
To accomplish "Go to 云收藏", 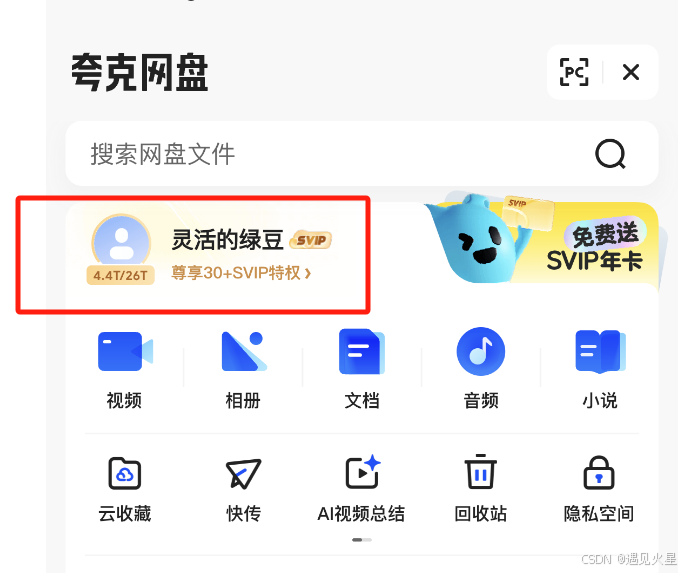I will (124, 488).
